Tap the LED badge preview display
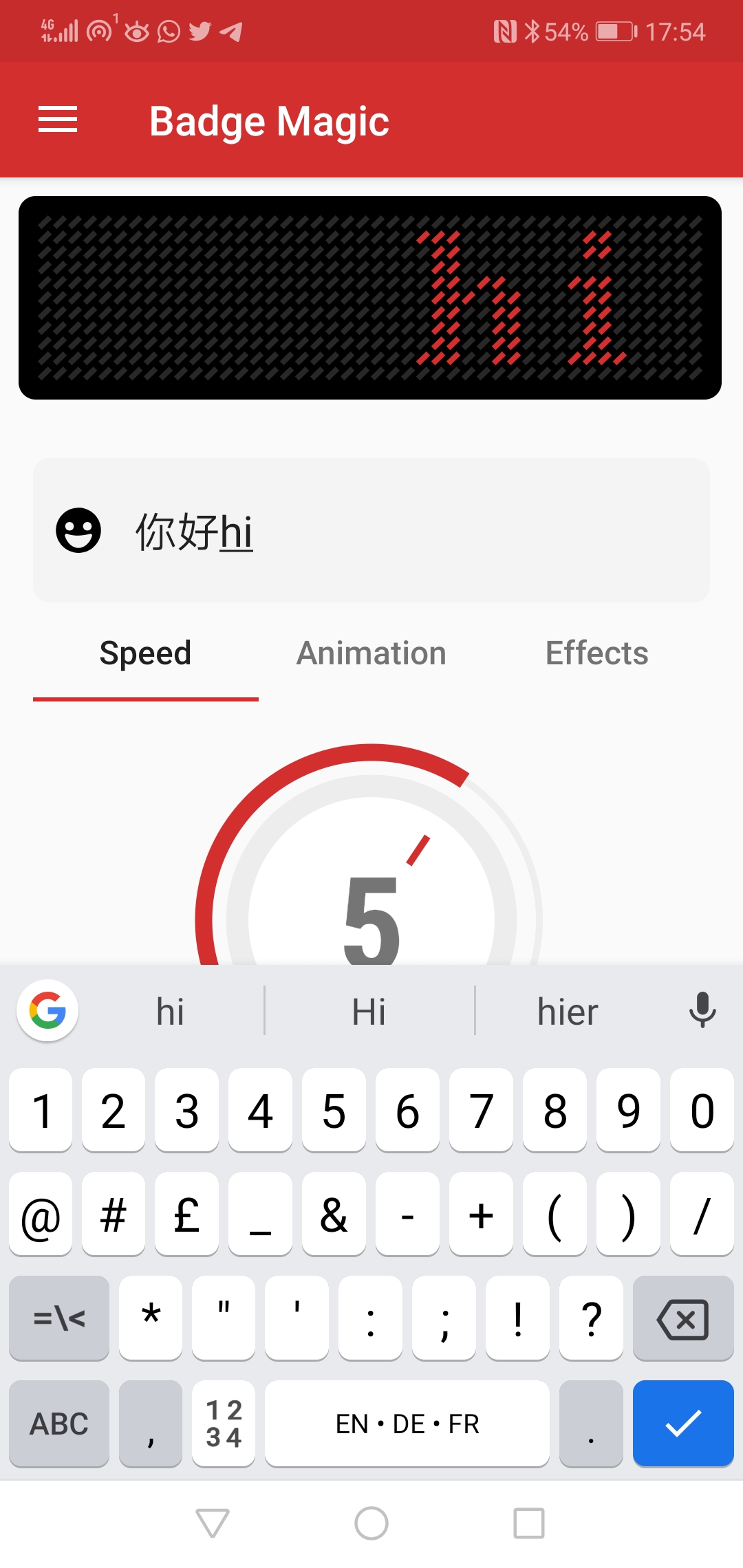This screenshot has width=743, height=1568. 371,297
